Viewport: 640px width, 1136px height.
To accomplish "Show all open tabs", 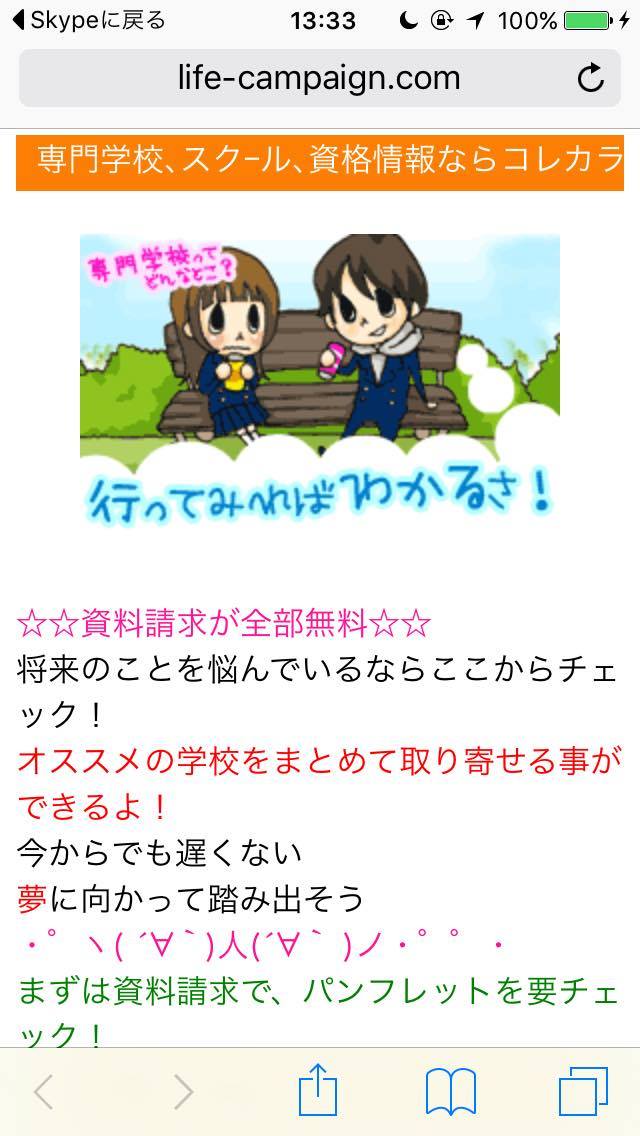I will [582, 1091].
